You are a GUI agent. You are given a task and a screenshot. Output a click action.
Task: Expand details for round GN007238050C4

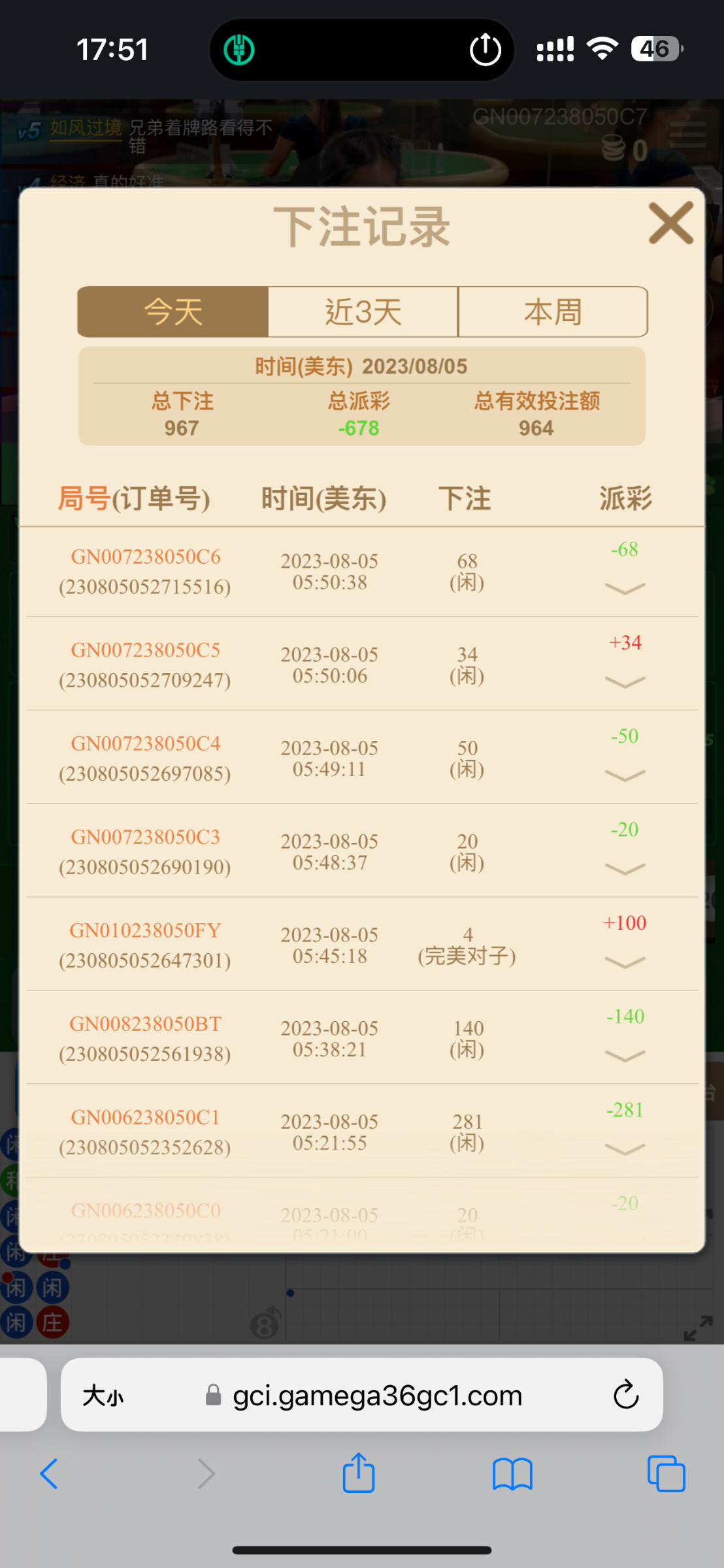625,776
